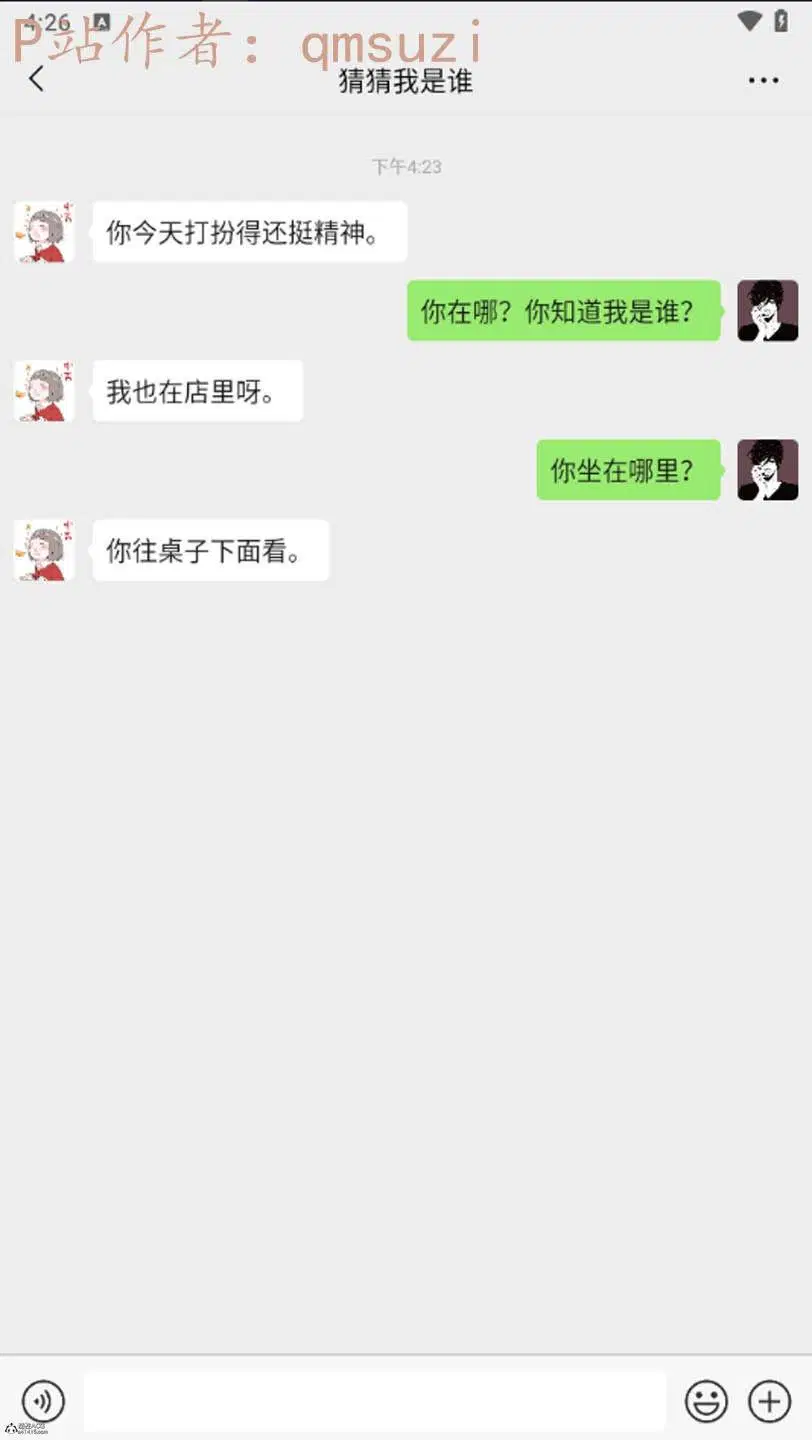Tap the timestamp 下午4:23
812x1440 pixels.
pos(406,167)
